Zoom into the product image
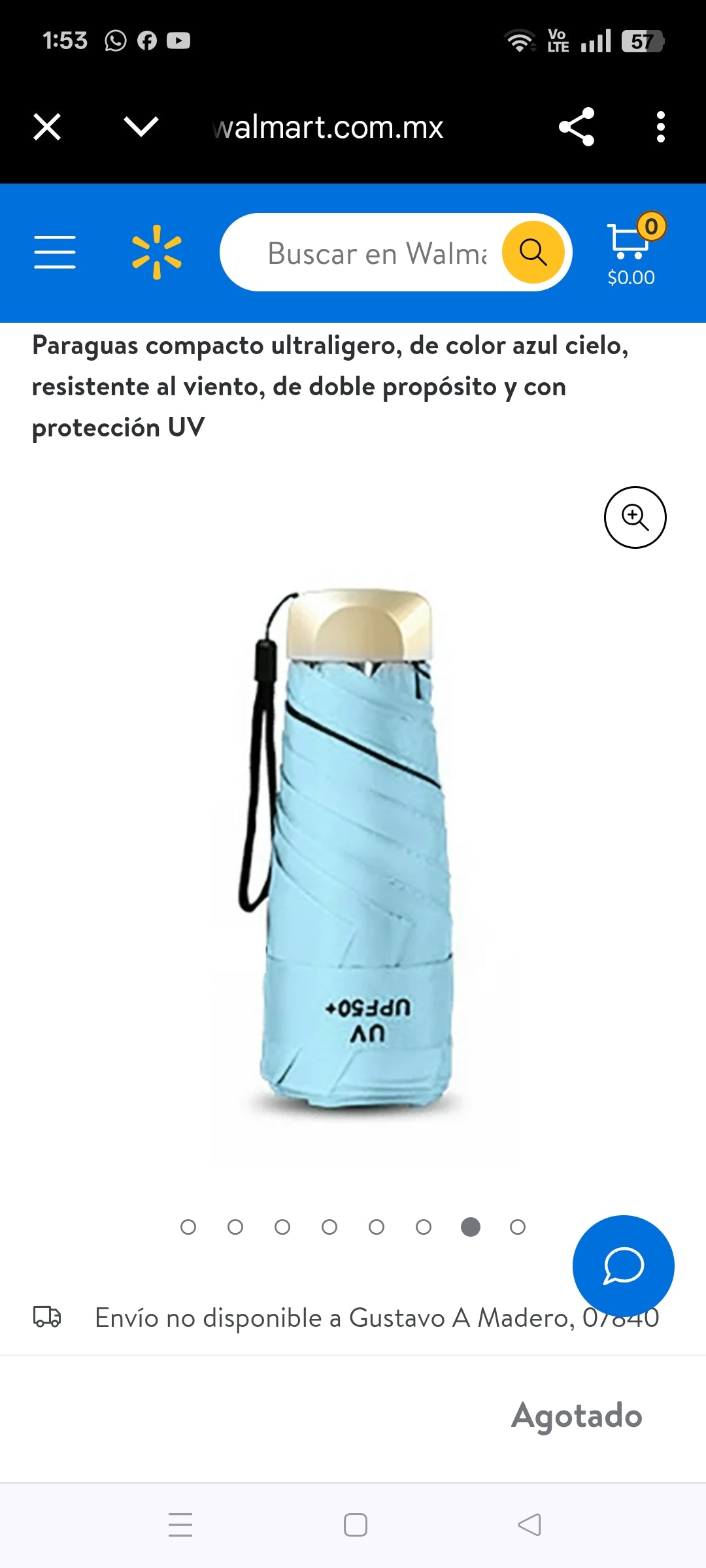The width and height of the screenshot is (706, 1568). tap(635, 517)
